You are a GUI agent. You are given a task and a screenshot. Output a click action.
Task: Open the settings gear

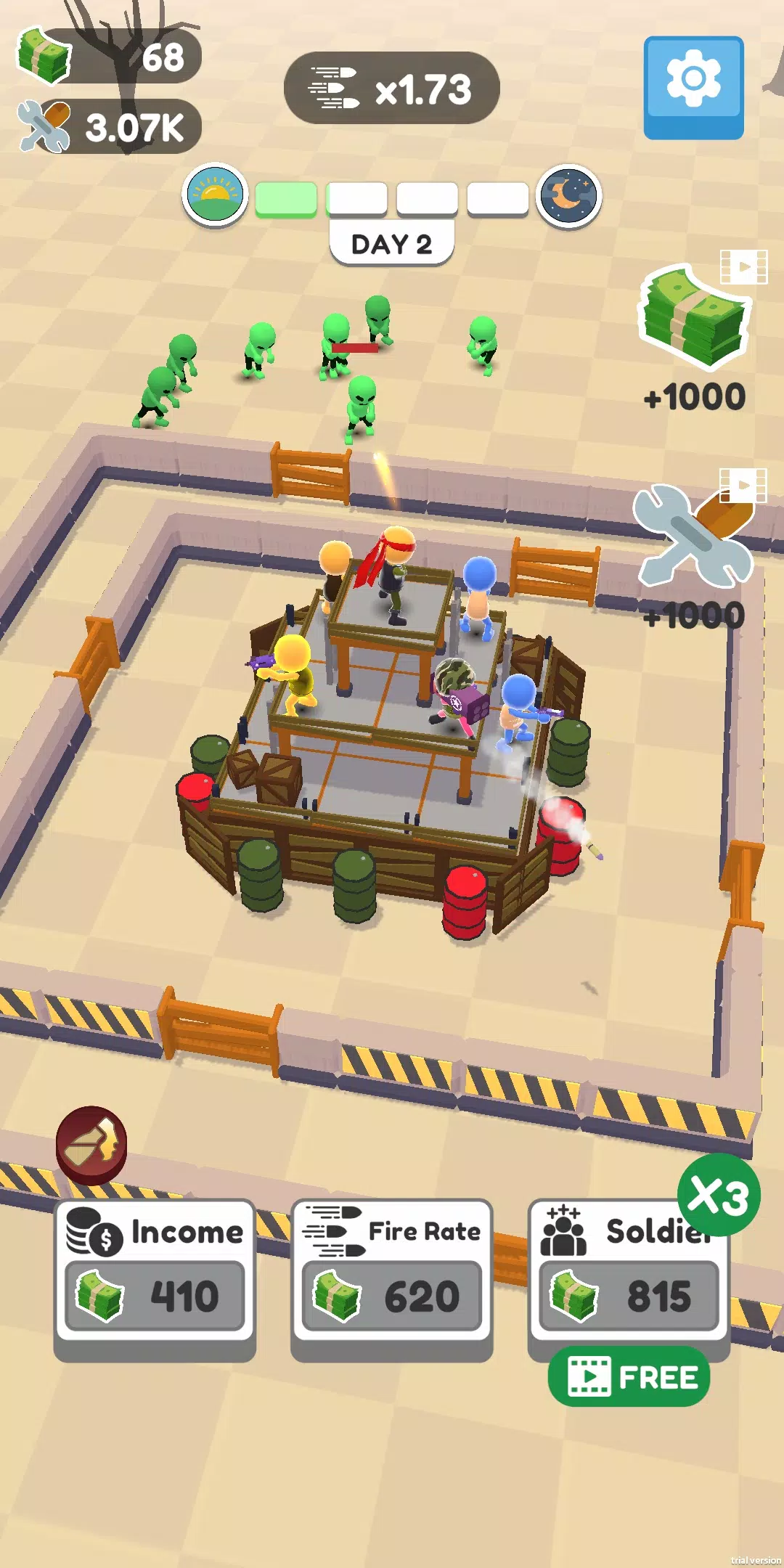(693, 86)
